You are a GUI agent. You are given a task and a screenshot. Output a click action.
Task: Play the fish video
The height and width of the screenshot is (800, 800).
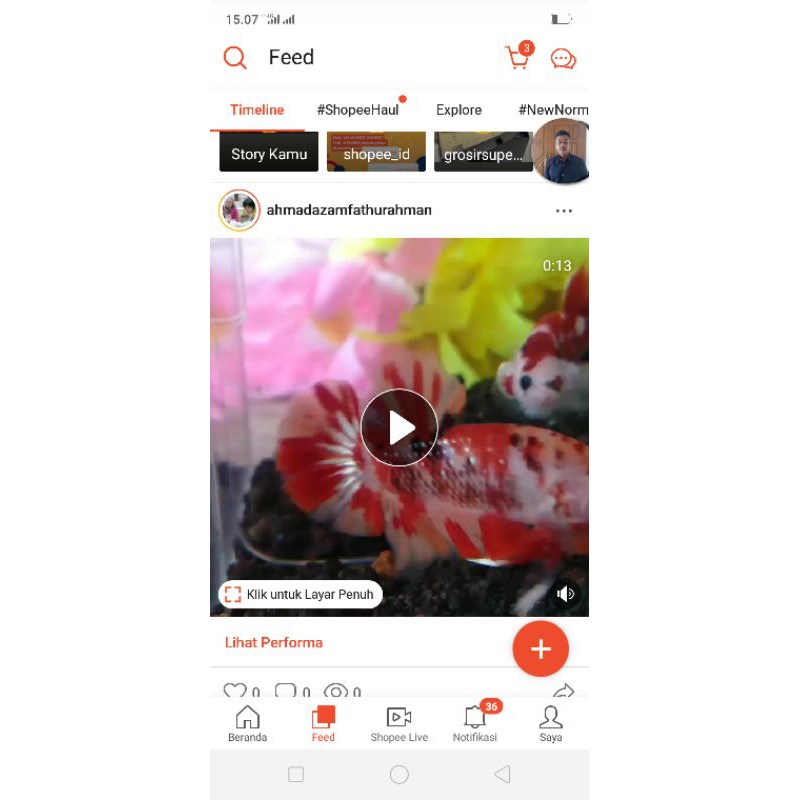[399, 427]
